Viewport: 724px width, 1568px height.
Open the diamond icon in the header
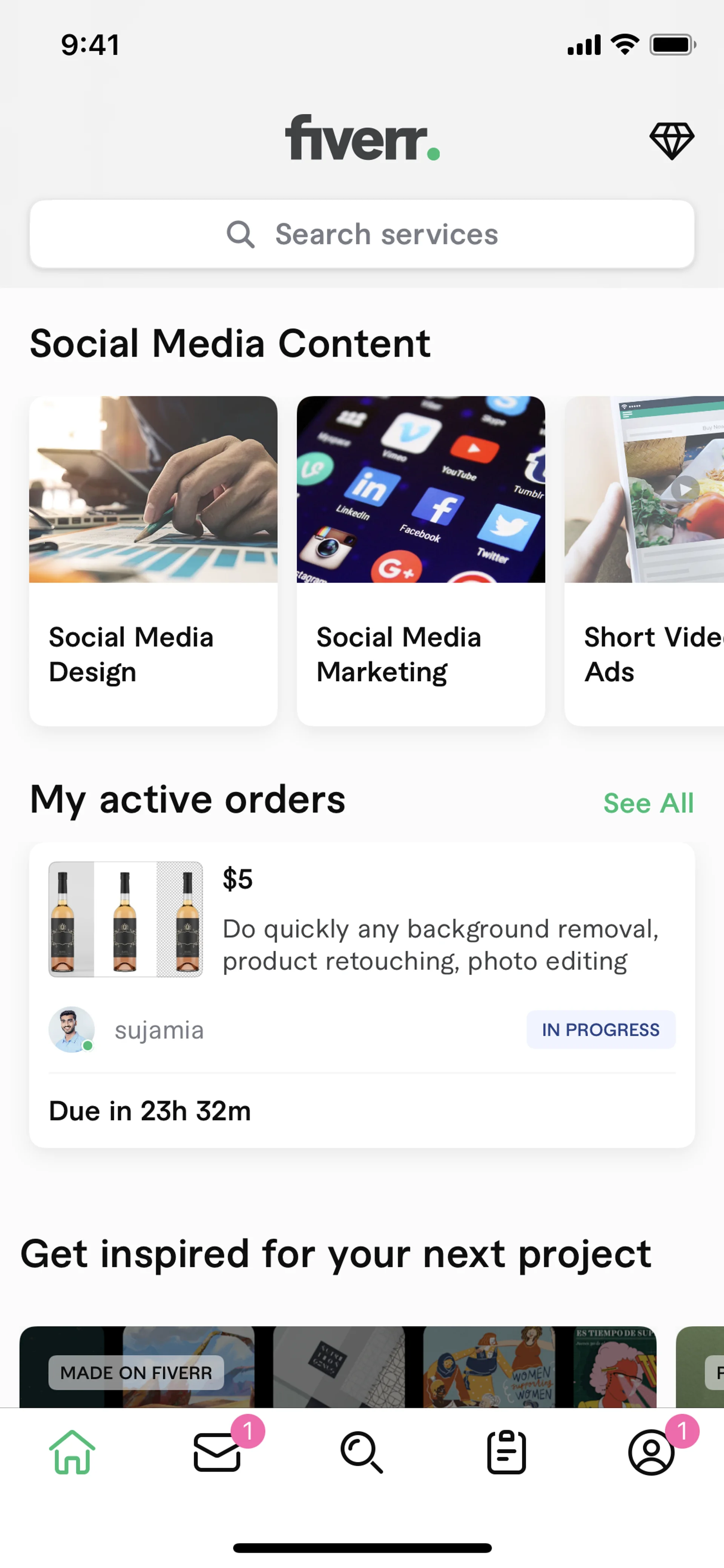tap(671, 141)
